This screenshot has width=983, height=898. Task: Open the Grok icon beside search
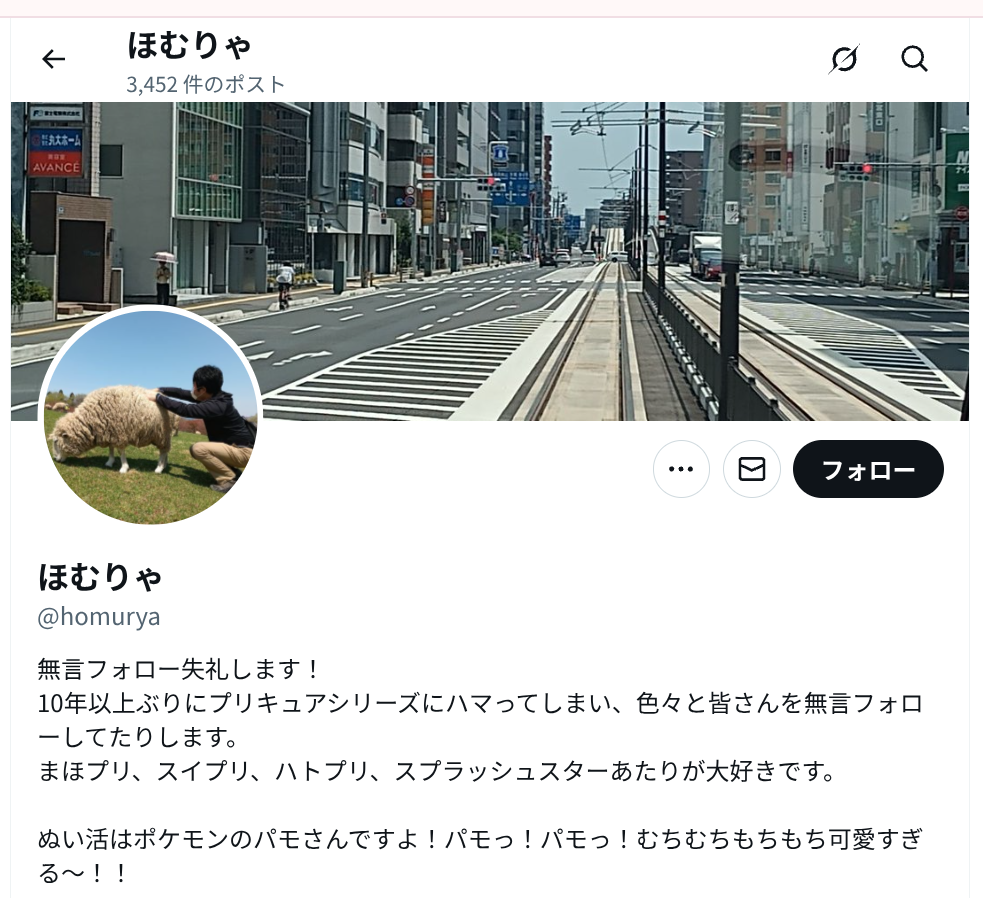pyautogui.click(x=844, y=60)
